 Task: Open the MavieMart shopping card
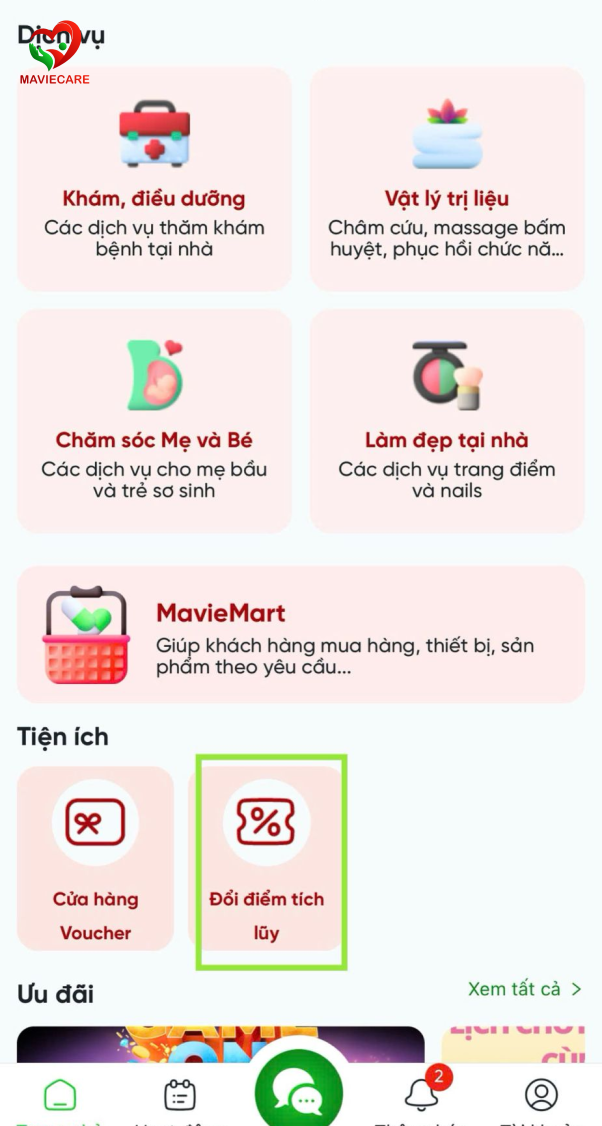(300, 634)
